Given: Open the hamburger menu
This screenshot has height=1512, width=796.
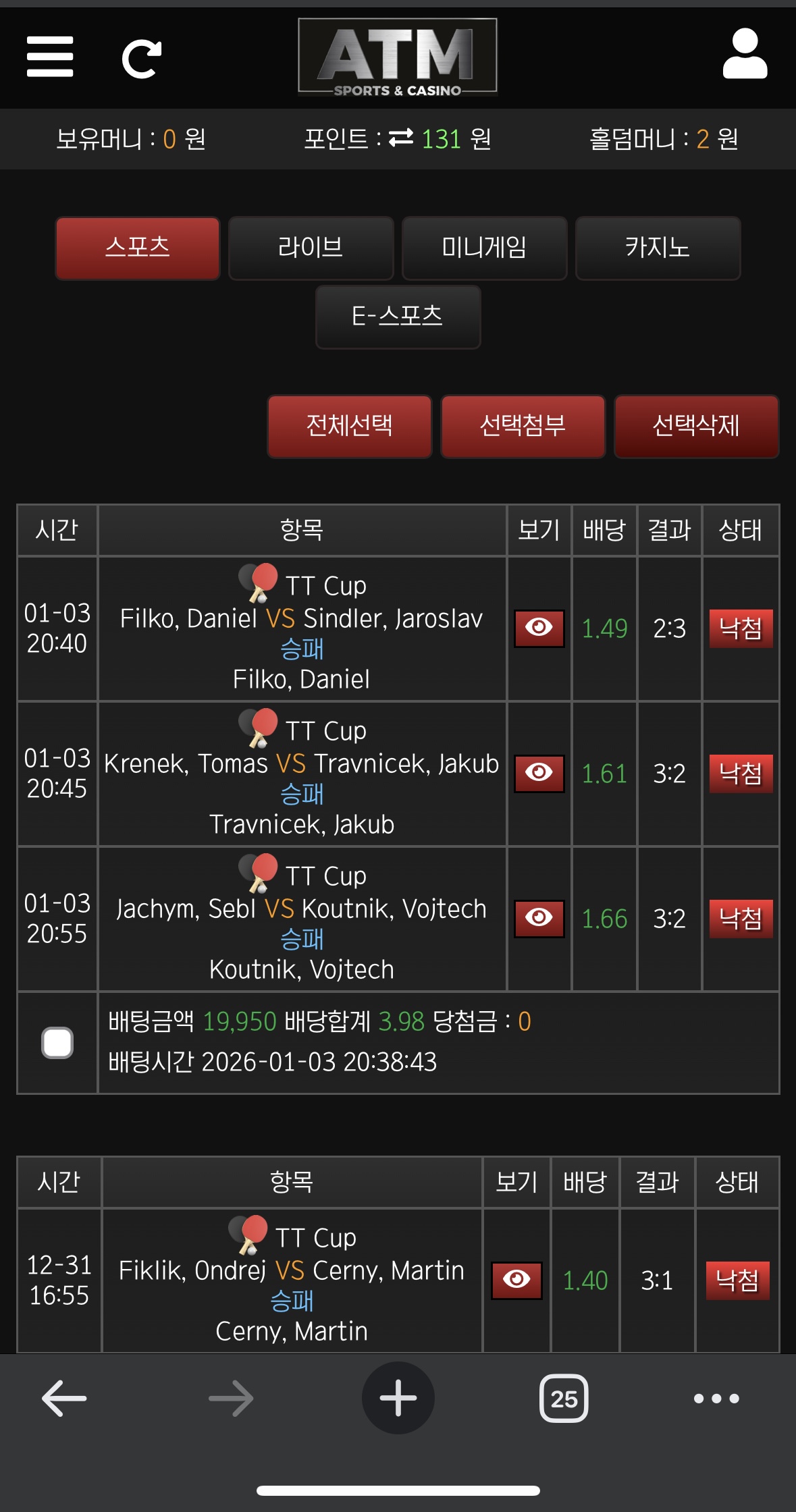Looking at the screenshot, I should pos(50,57).
